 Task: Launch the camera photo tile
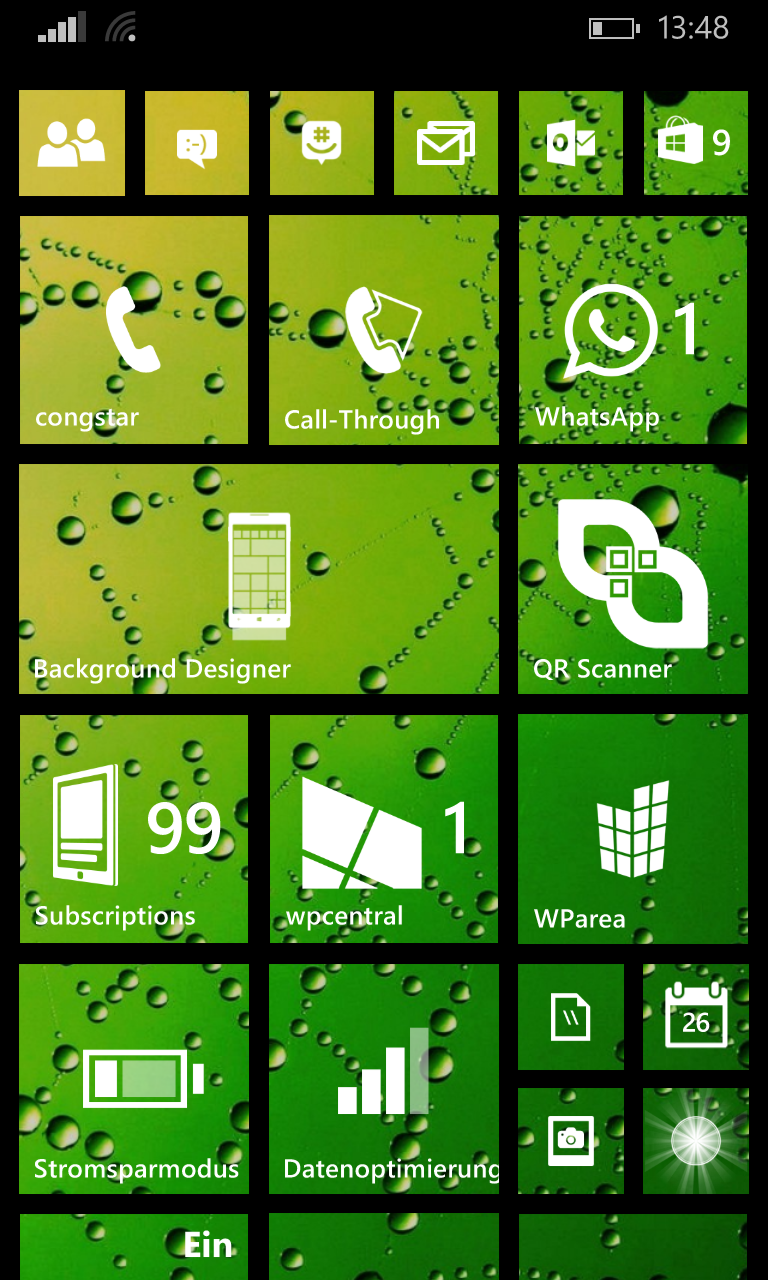[x=571, y=1141]
